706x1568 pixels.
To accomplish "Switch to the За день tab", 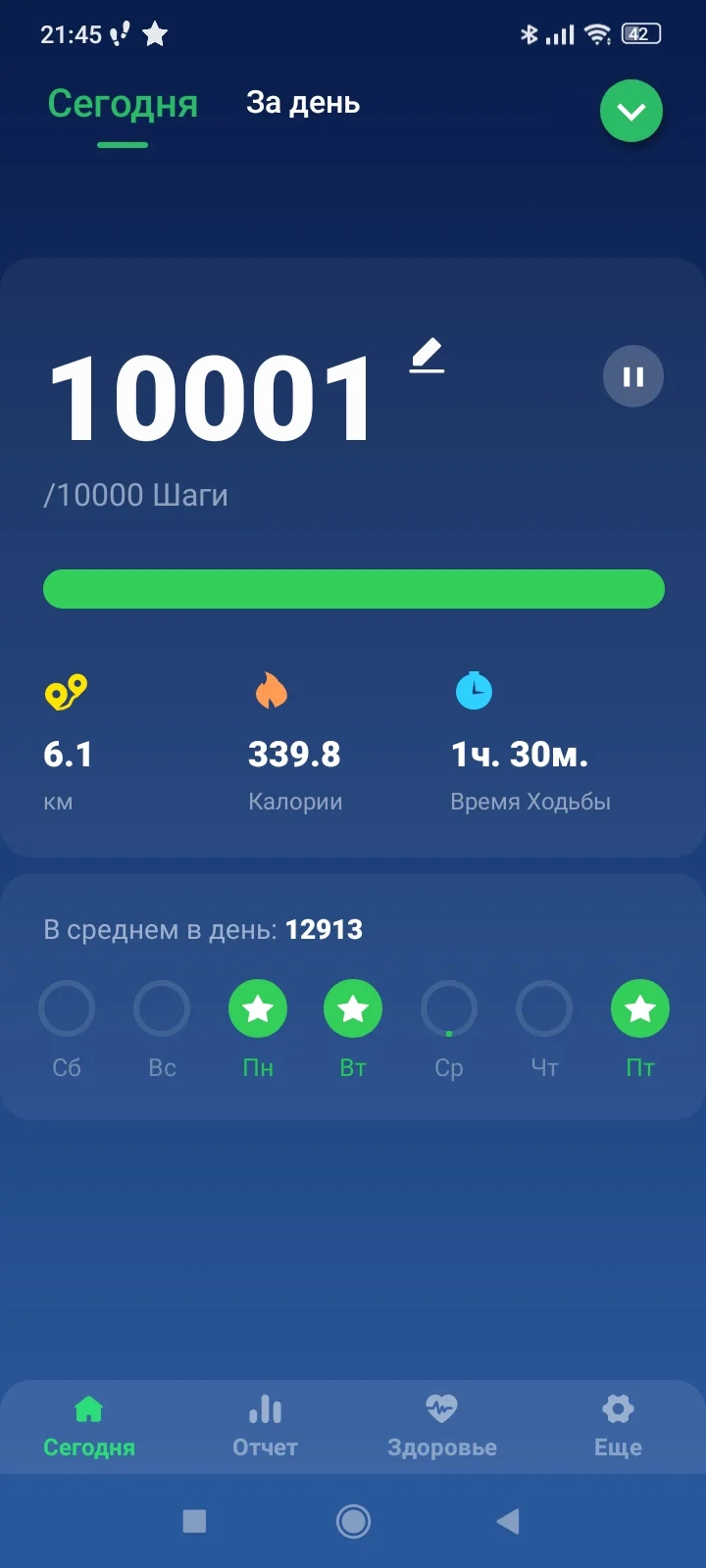I will click(303, 103).
